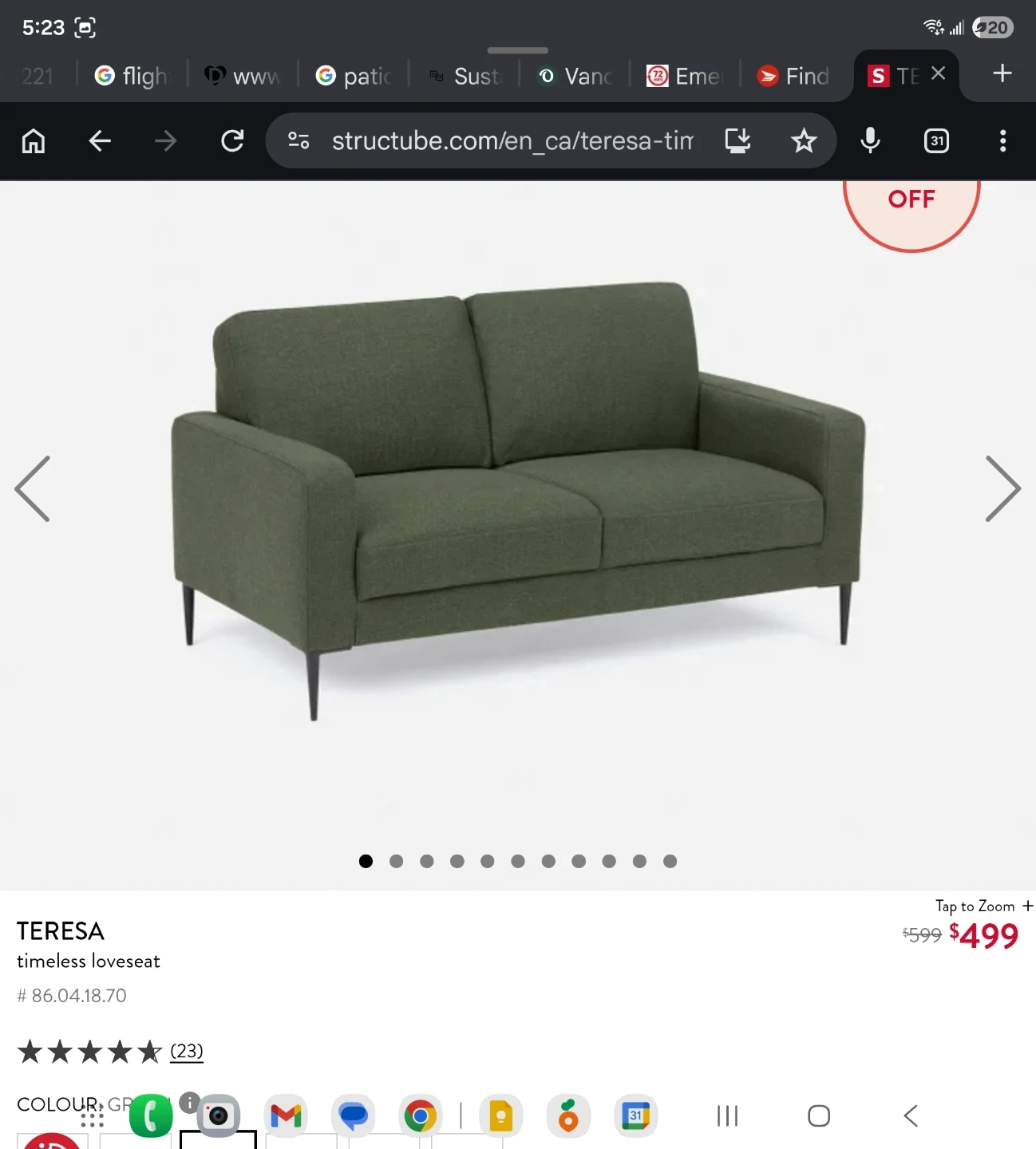
Task: Tap the structube.com address bar
Action: [x=511, y=141]
